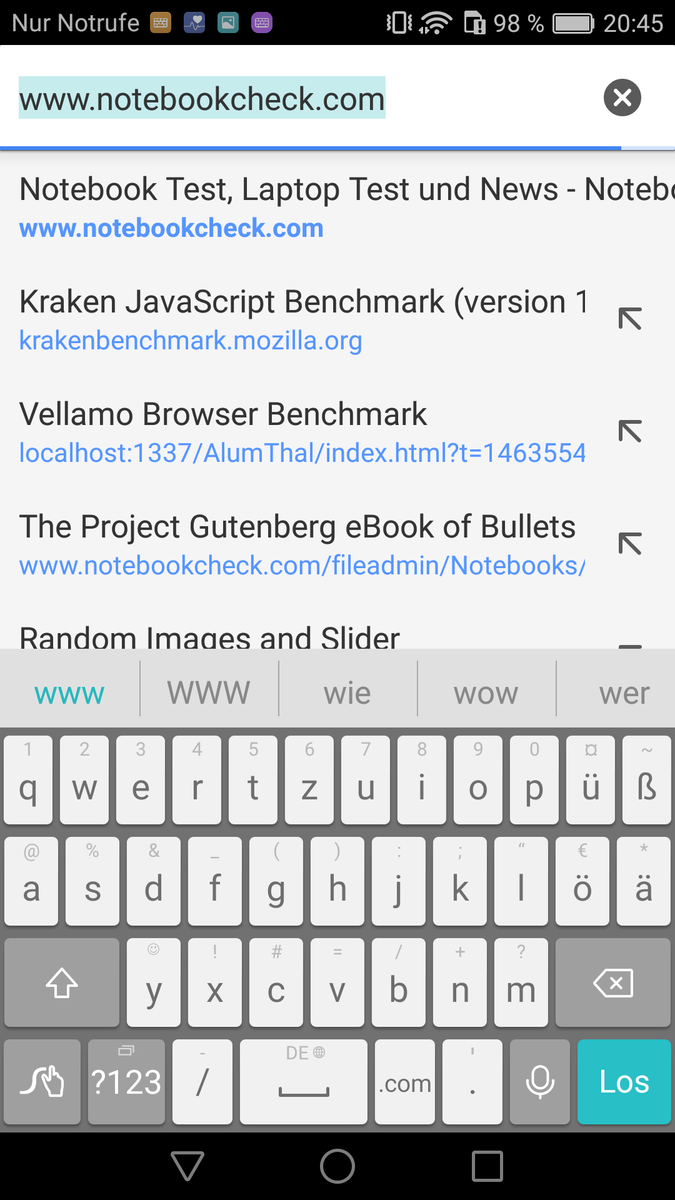Open the Project Gutenberg eBook suggestion
Viewport: 675px width, 1200px height.
[x=302, y=544]
